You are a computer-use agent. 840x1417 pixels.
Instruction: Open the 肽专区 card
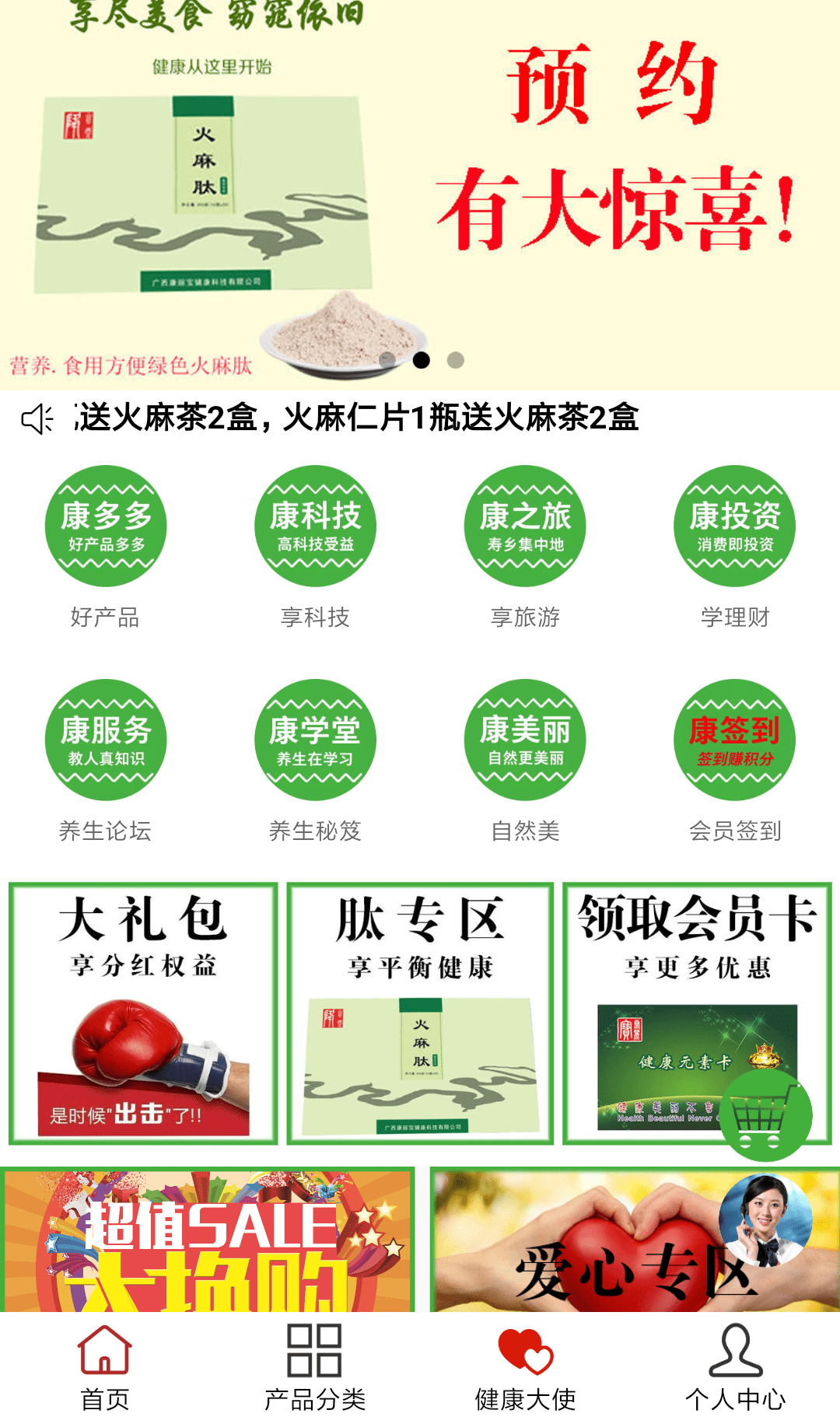(420, 1013)
